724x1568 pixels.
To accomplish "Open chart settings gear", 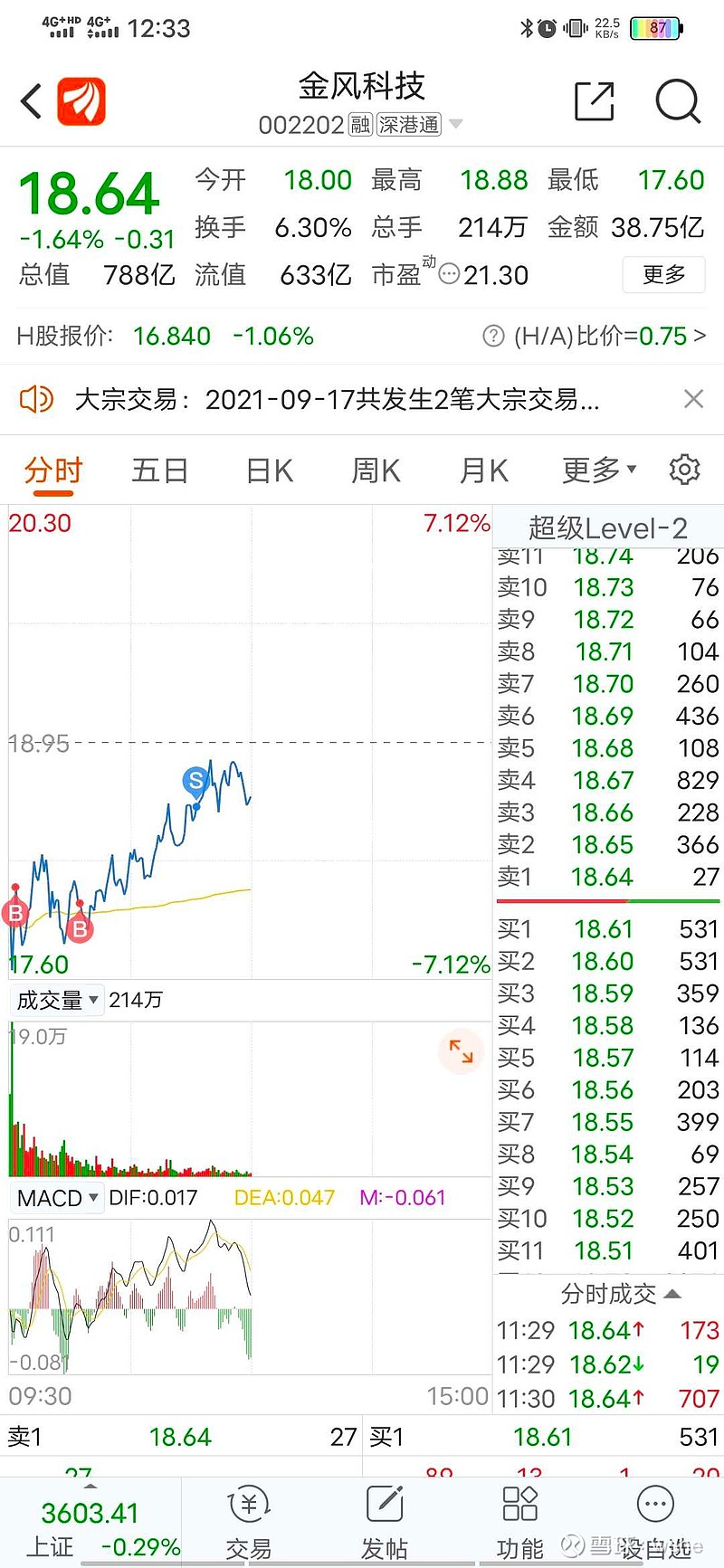I will pyautogui.click(x=685, y=470).
